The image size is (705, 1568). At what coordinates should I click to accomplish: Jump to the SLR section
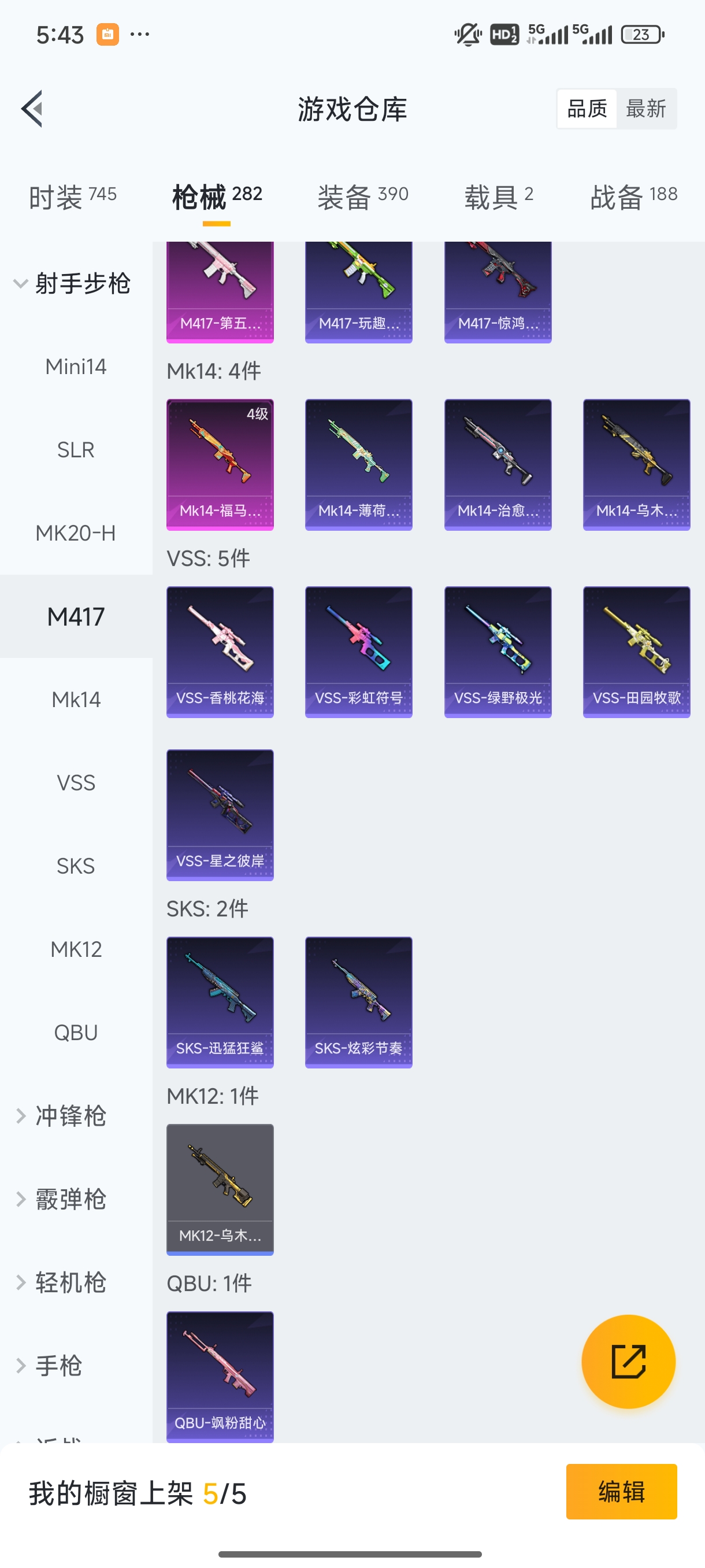pos(76,450)
